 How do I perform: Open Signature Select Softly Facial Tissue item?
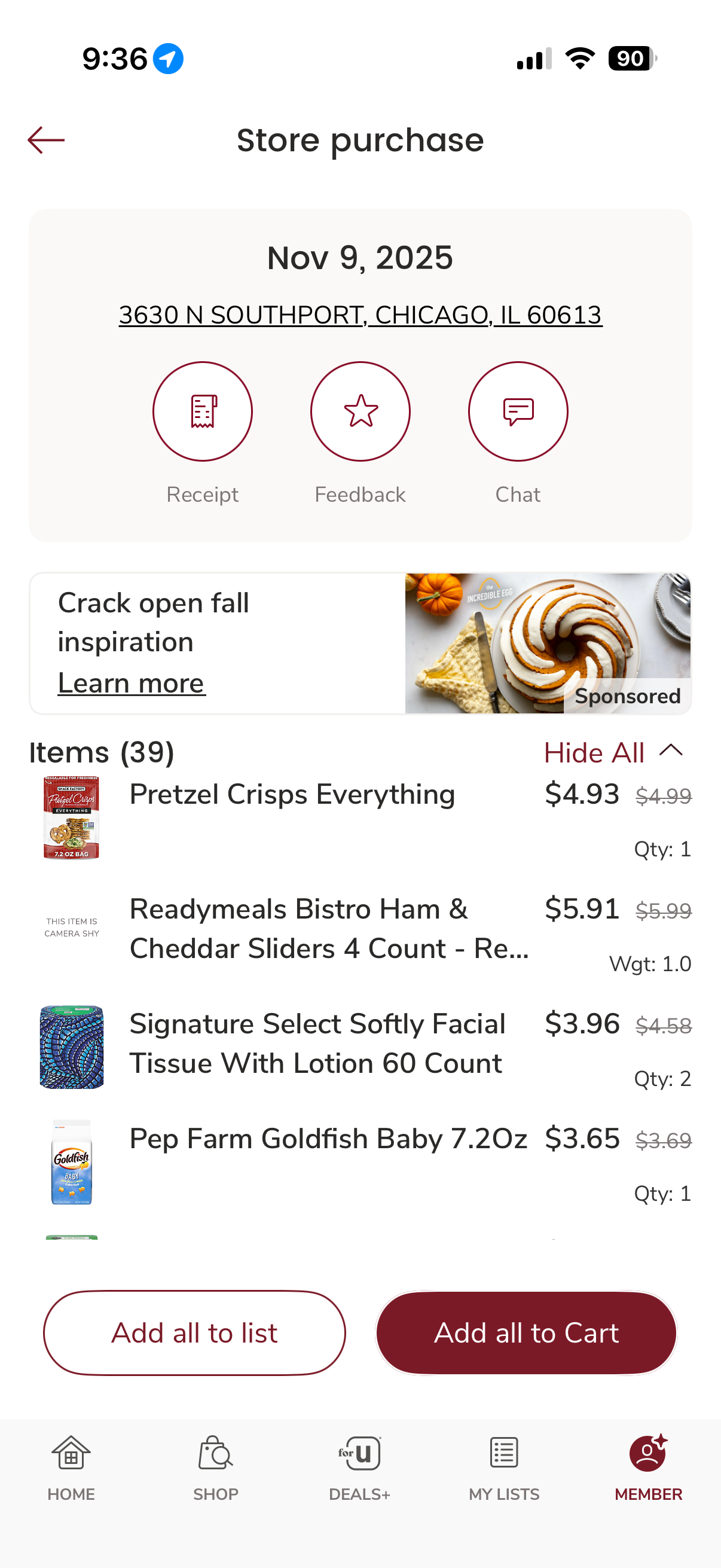[x=317, y=1044]
